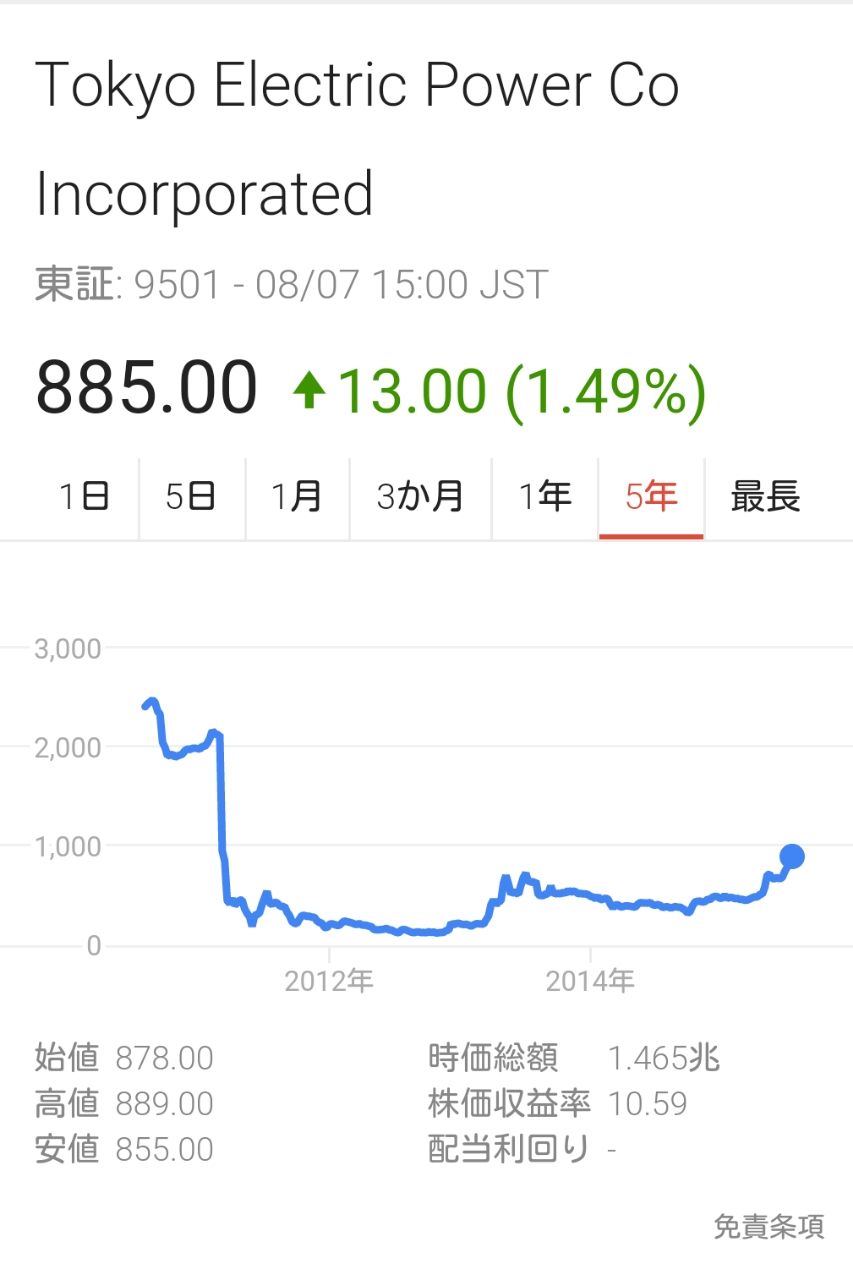Show the 1月 chart range
The image size is (853, 1280).
pyautogui.click(x=297, y=497)
